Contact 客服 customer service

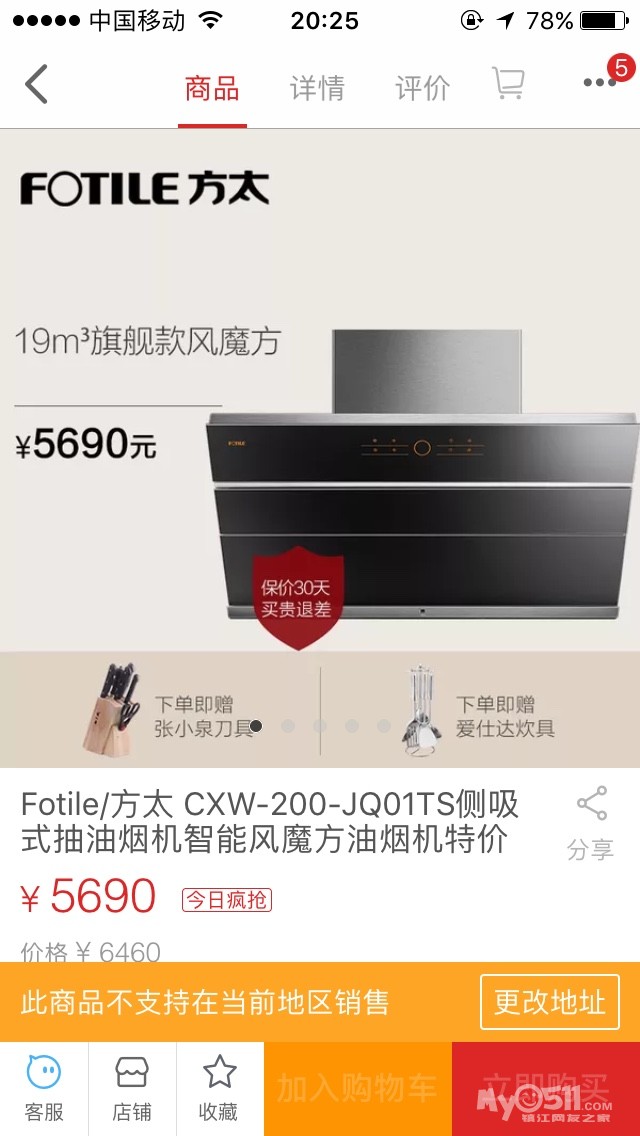[44, 1088]
